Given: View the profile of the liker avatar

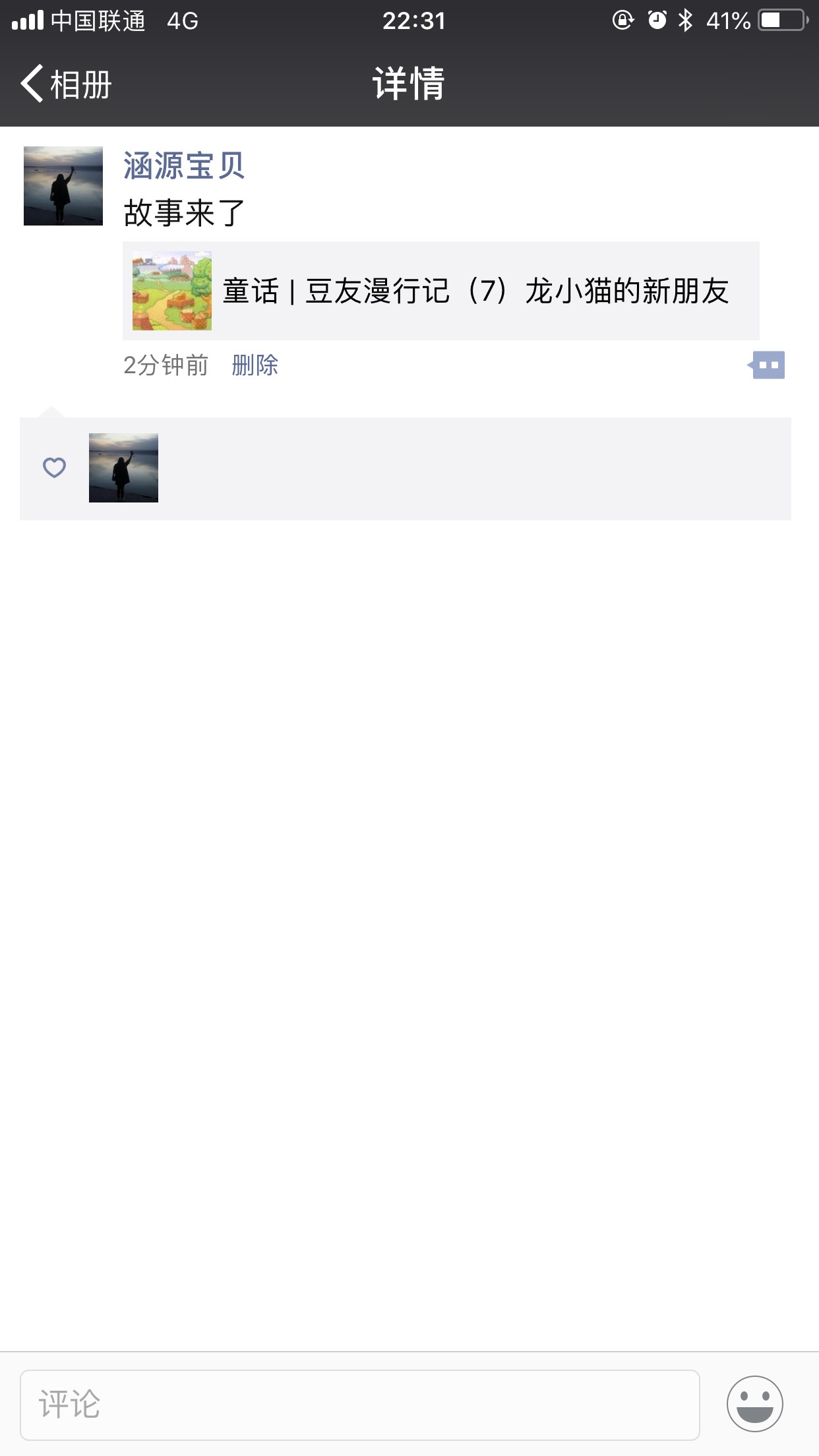Looking at the screenshot, I should pos(123,468).
